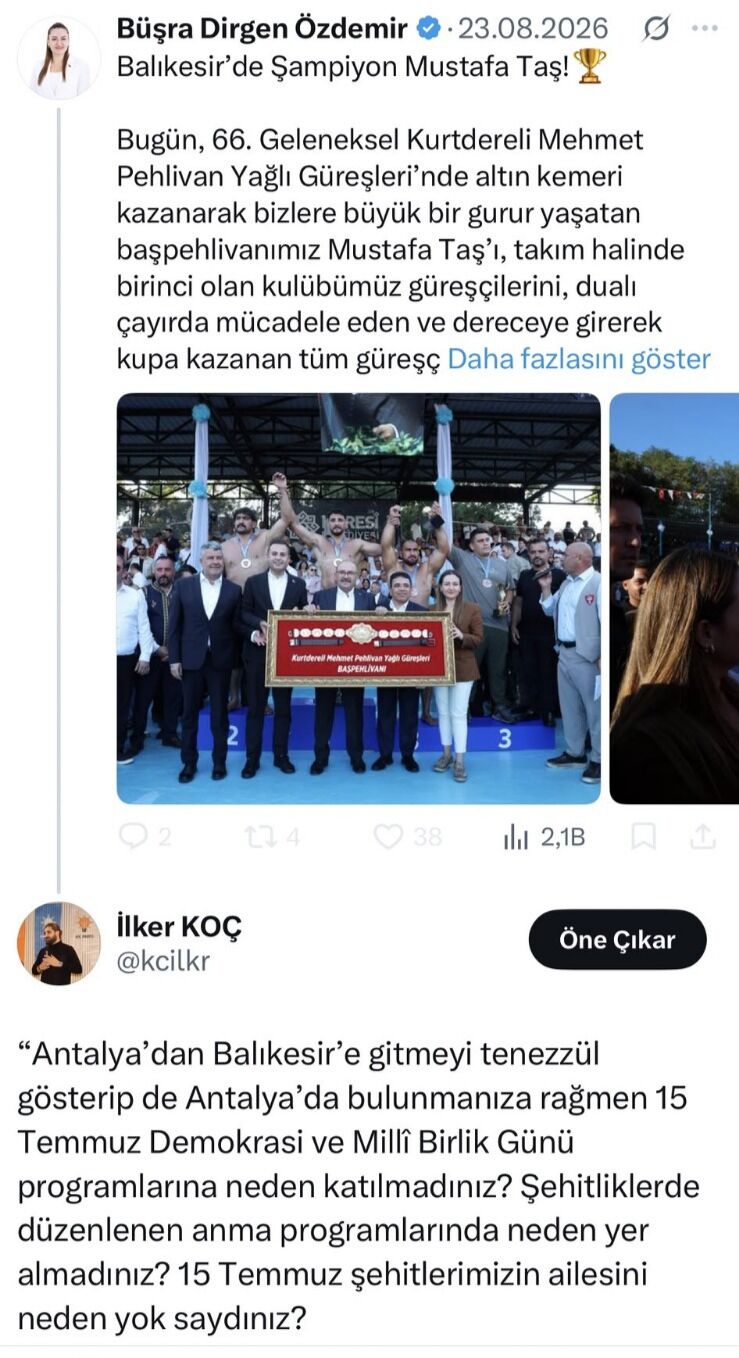
Task: Open the second photo of the post
Action: pos(674,598)
